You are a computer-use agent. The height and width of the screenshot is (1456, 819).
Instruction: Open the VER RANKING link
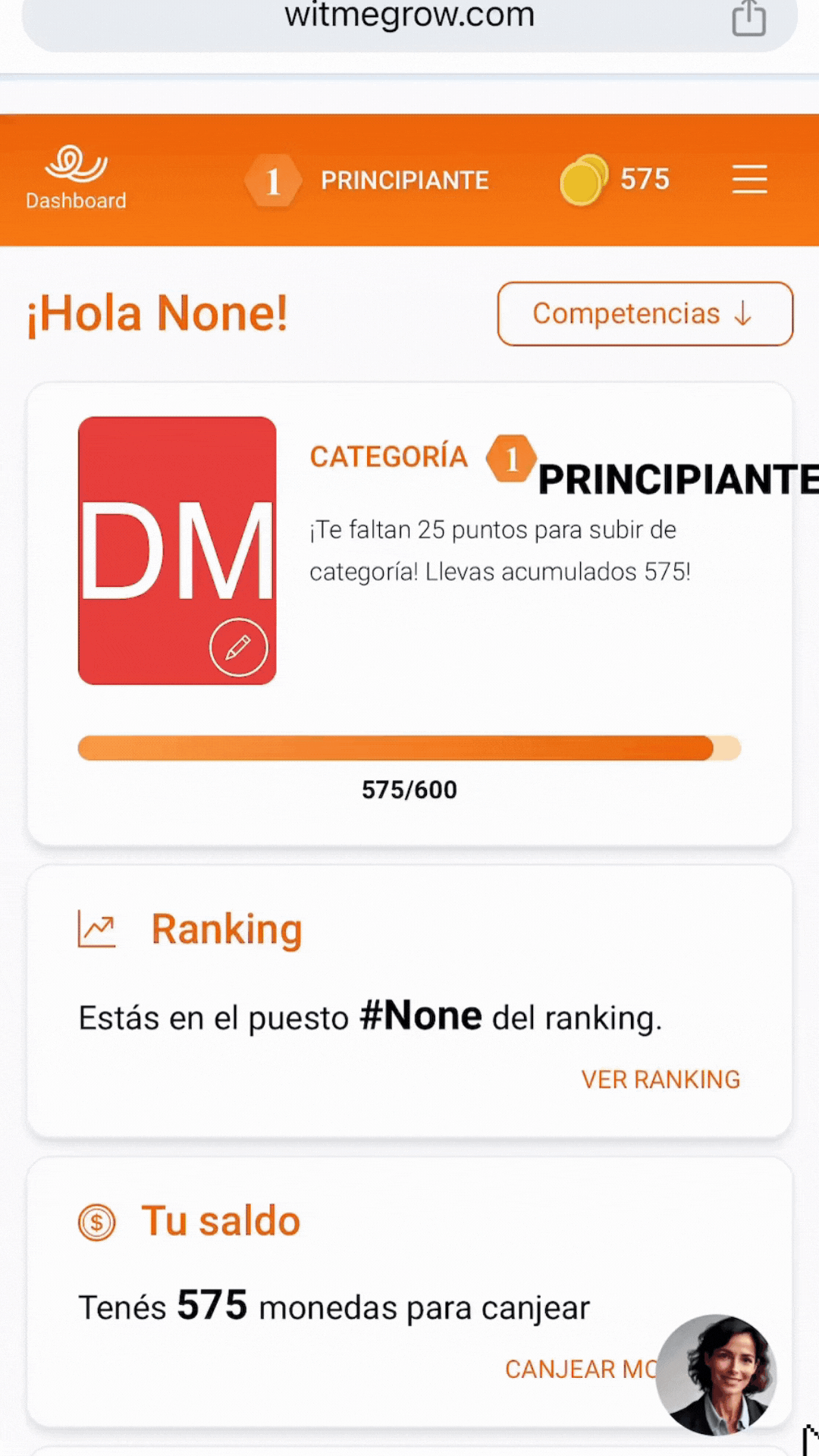(661, 1079)
